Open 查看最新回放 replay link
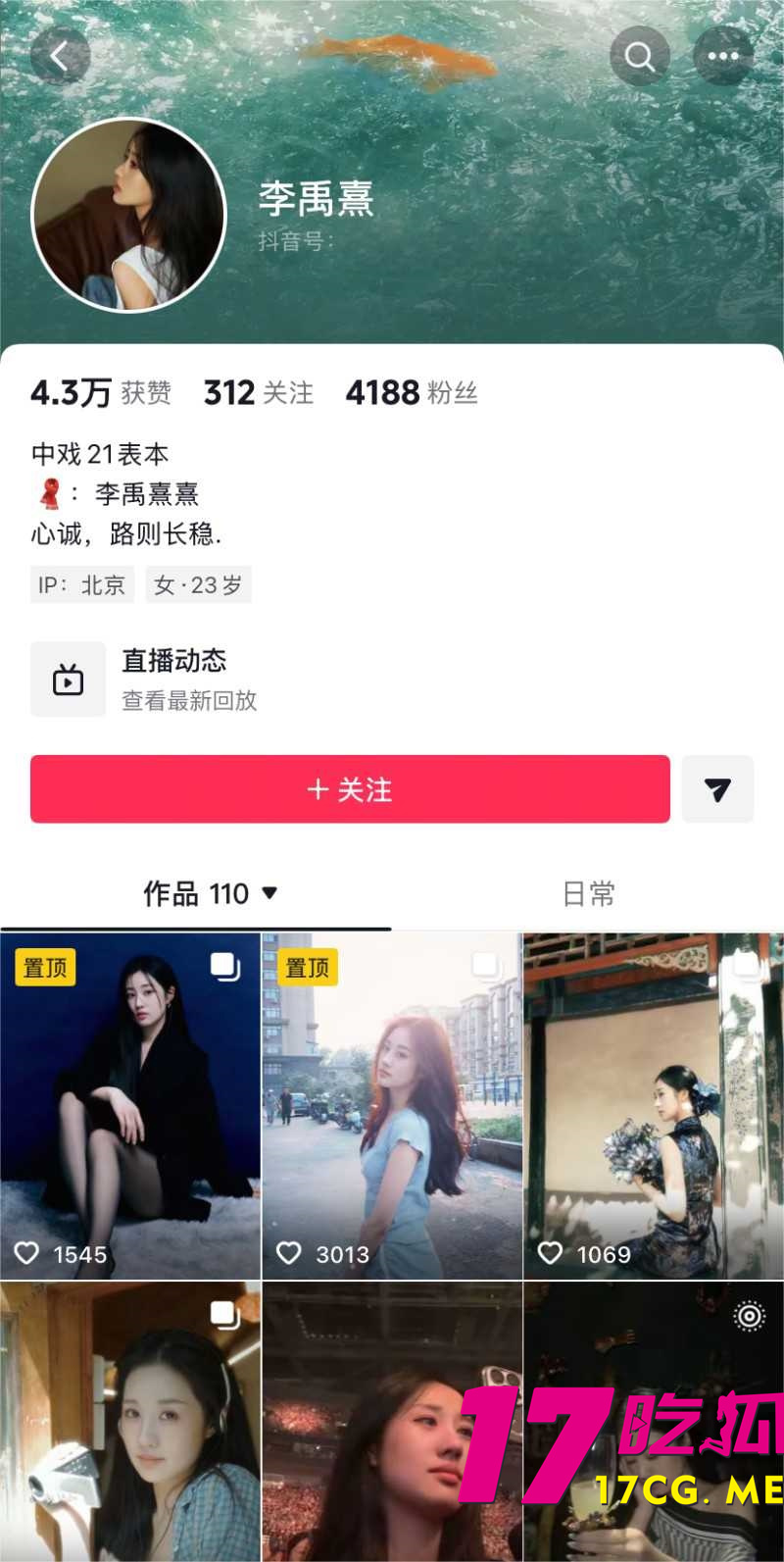This screenshot has width=784, height=1562. tap(188, 704)
